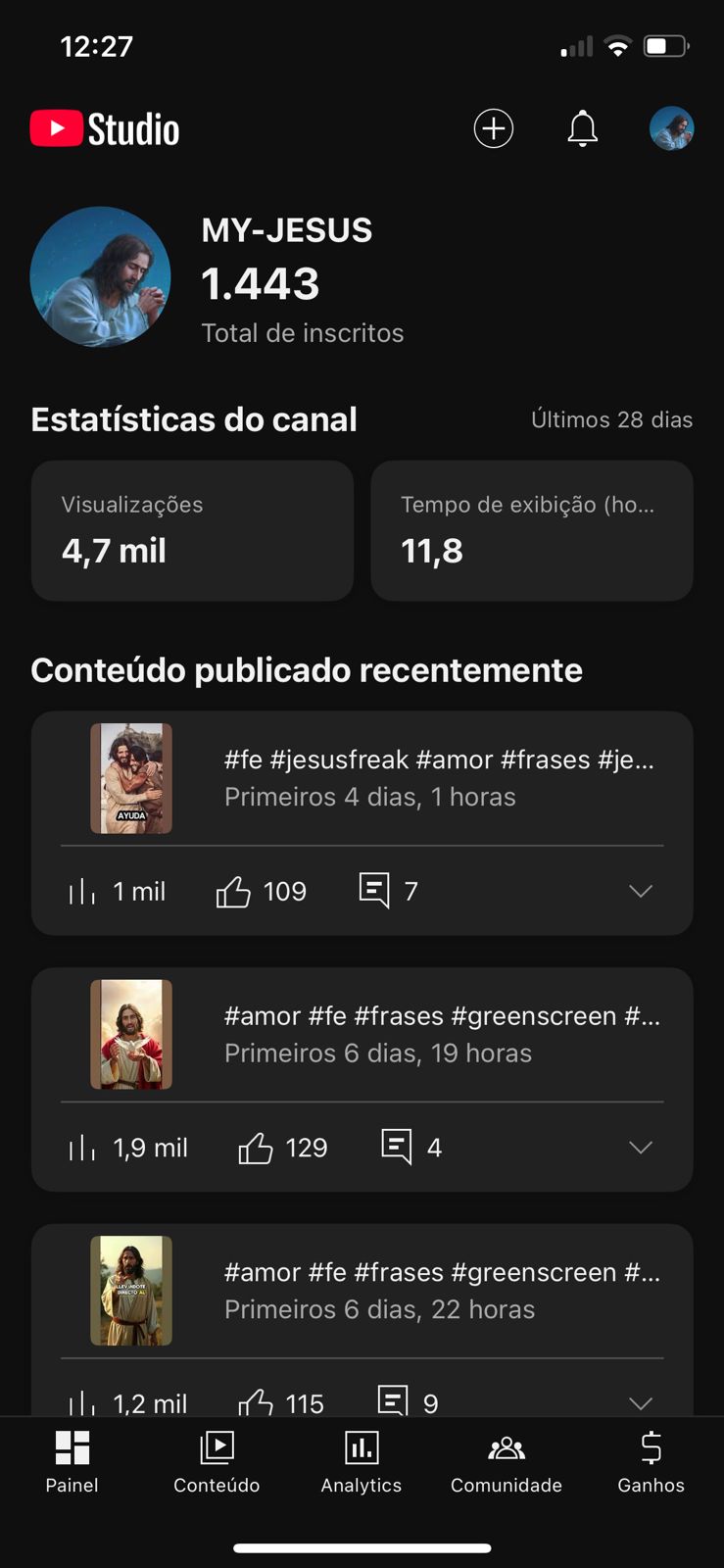Screen dimensions: 724x1568
Task: Go to the Analytics tab
Action: tap(362, 1462)
